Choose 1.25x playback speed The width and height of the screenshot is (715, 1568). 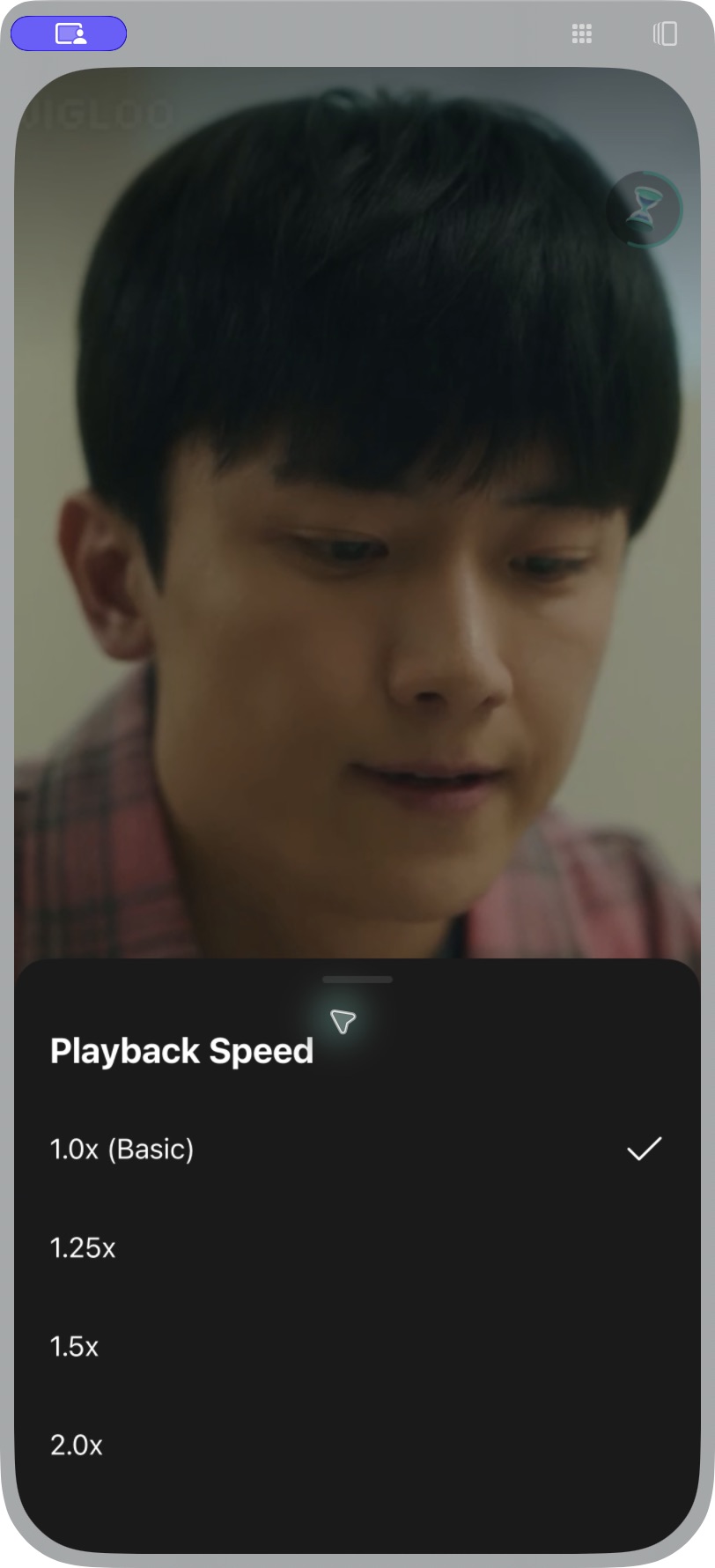357,1247
